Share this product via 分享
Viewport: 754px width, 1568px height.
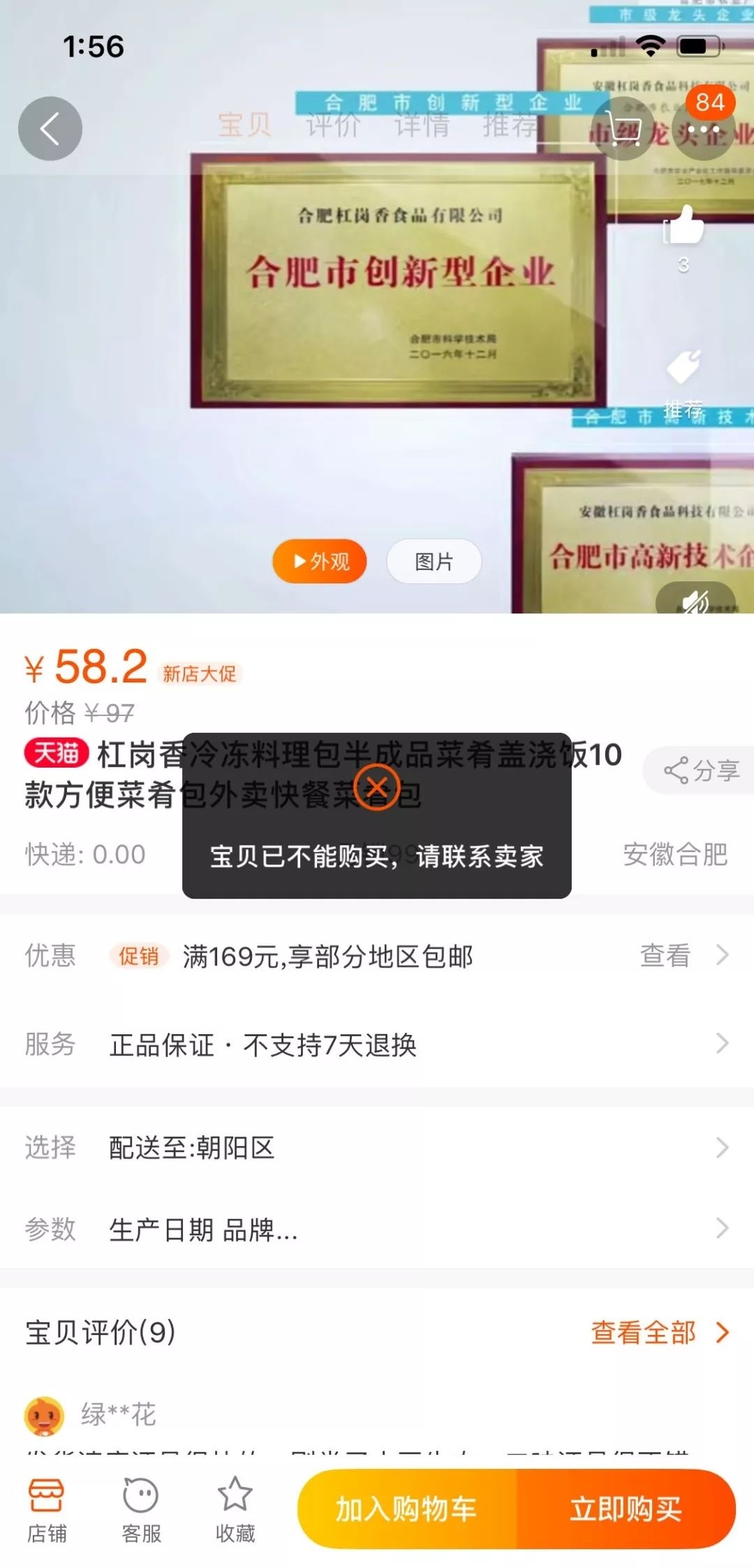tap(700, 770)
